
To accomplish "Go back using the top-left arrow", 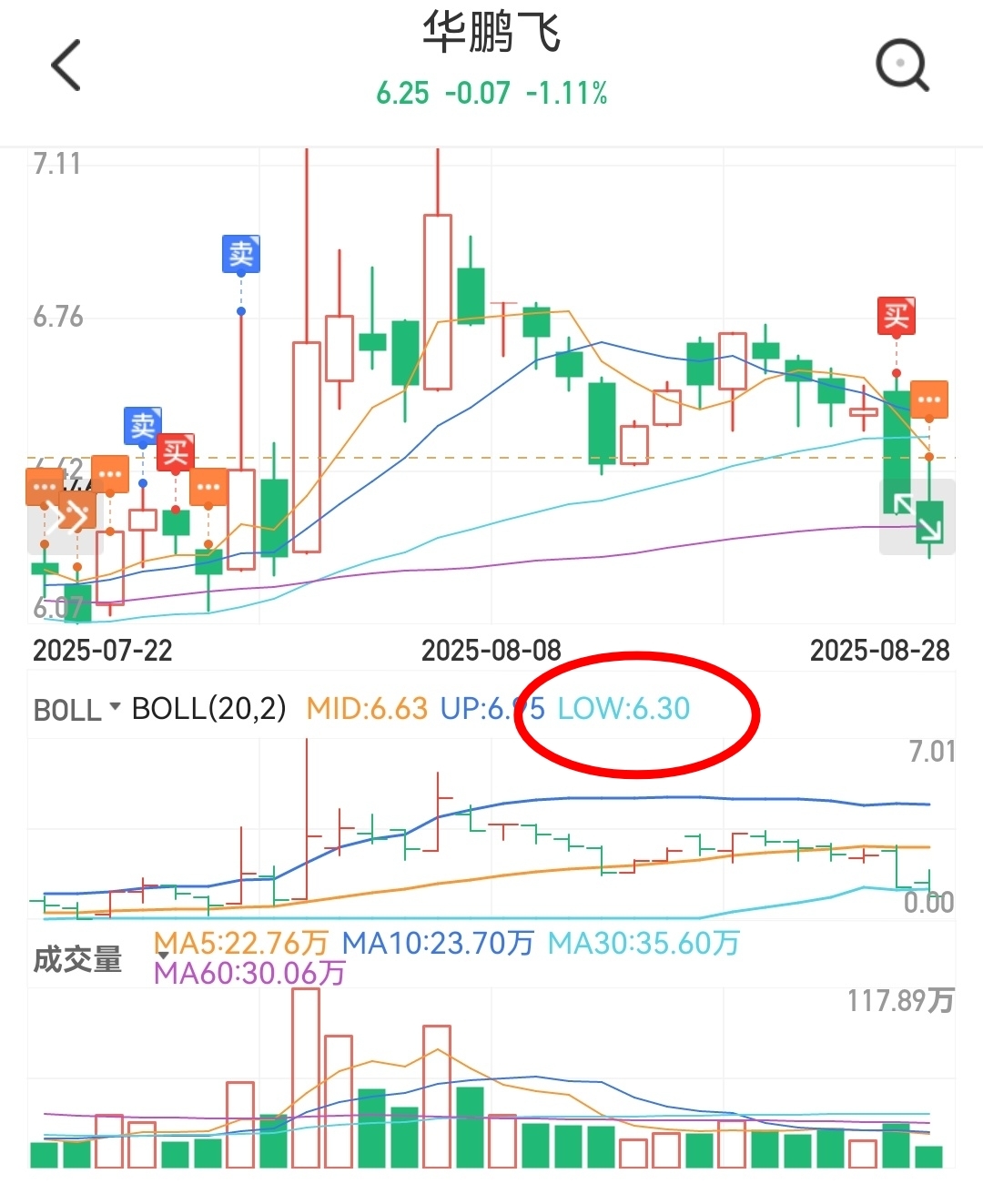I will tap(66, 66).
